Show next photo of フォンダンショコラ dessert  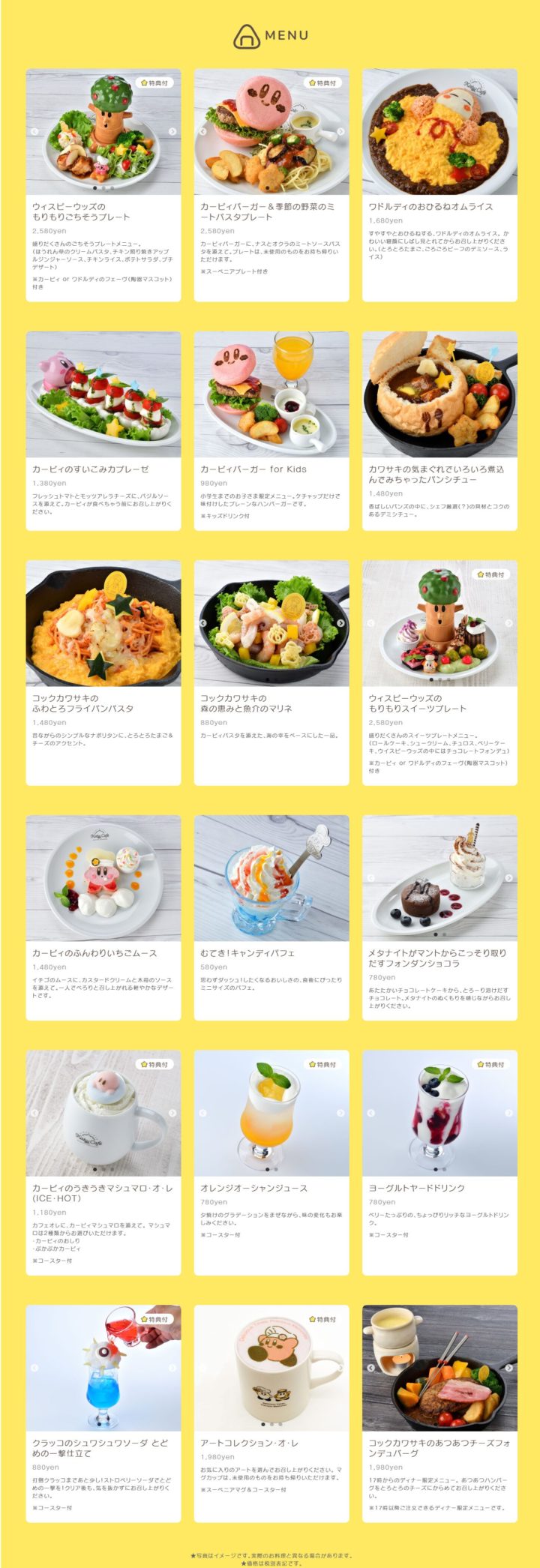pyautogui.click(x=508, y=878)
